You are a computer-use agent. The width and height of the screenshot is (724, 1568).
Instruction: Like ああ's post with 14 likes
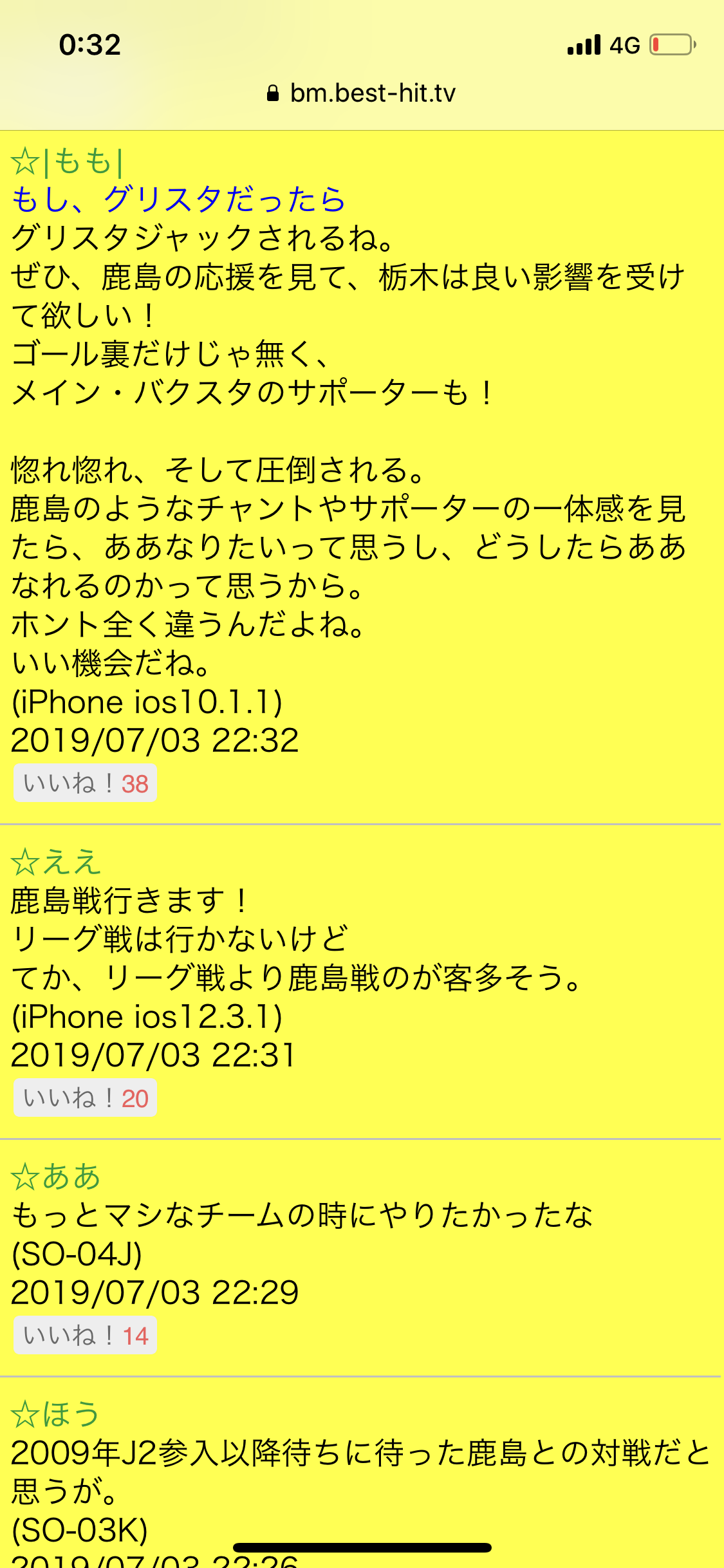click(x=85, y=1336)
